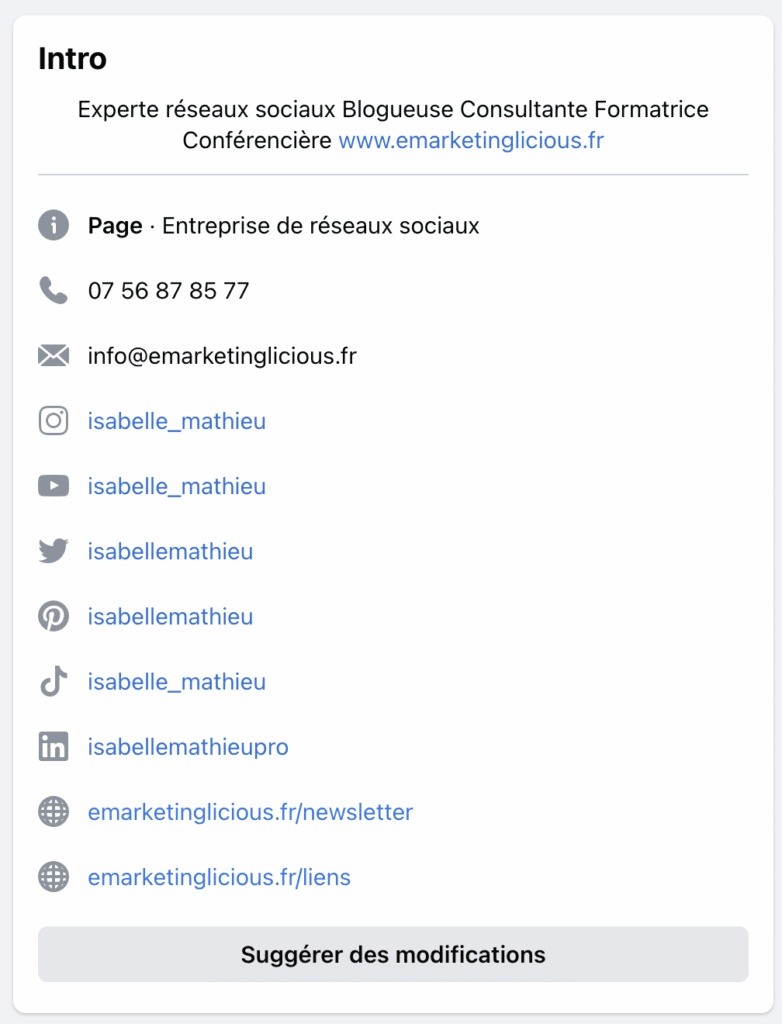Click the Pinterest icon

tap(52, 616)
